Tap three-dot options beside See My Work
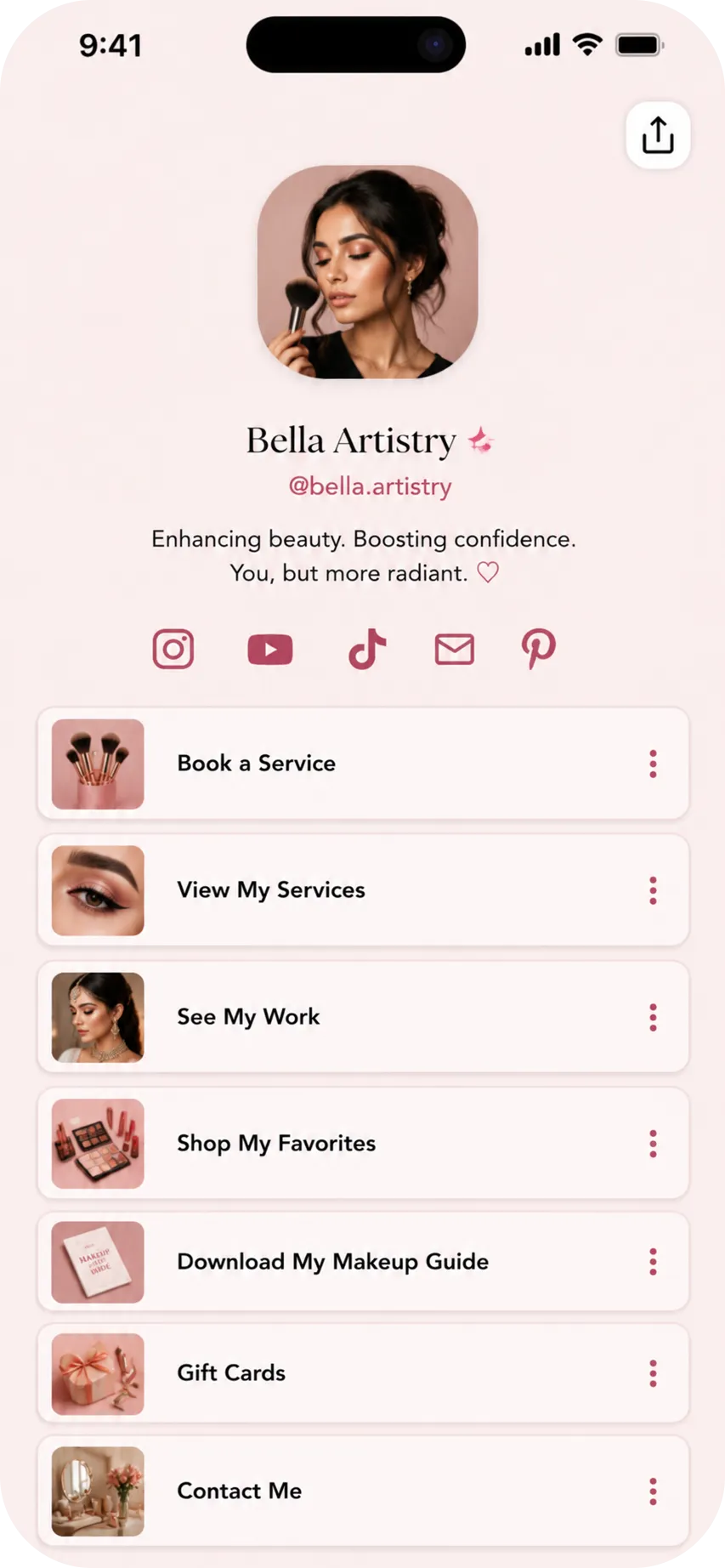 pos(653,1017)
